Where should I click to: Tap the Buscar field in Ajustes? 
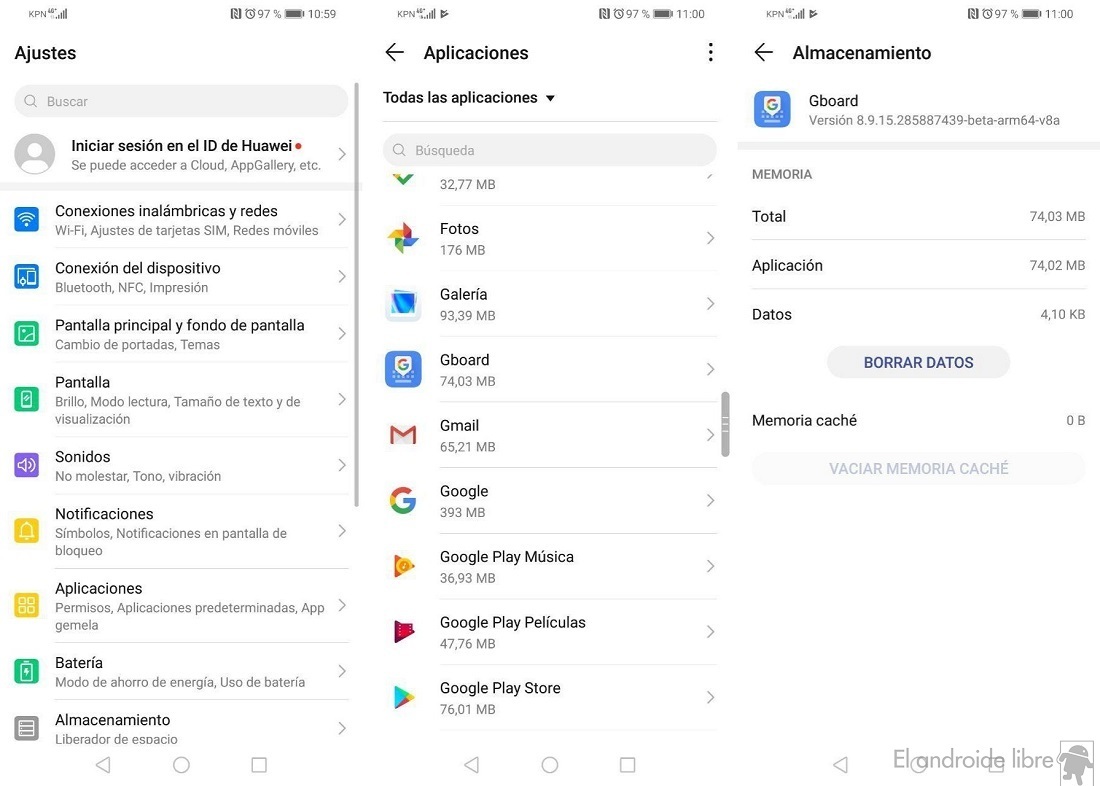(x=183, y=101)
